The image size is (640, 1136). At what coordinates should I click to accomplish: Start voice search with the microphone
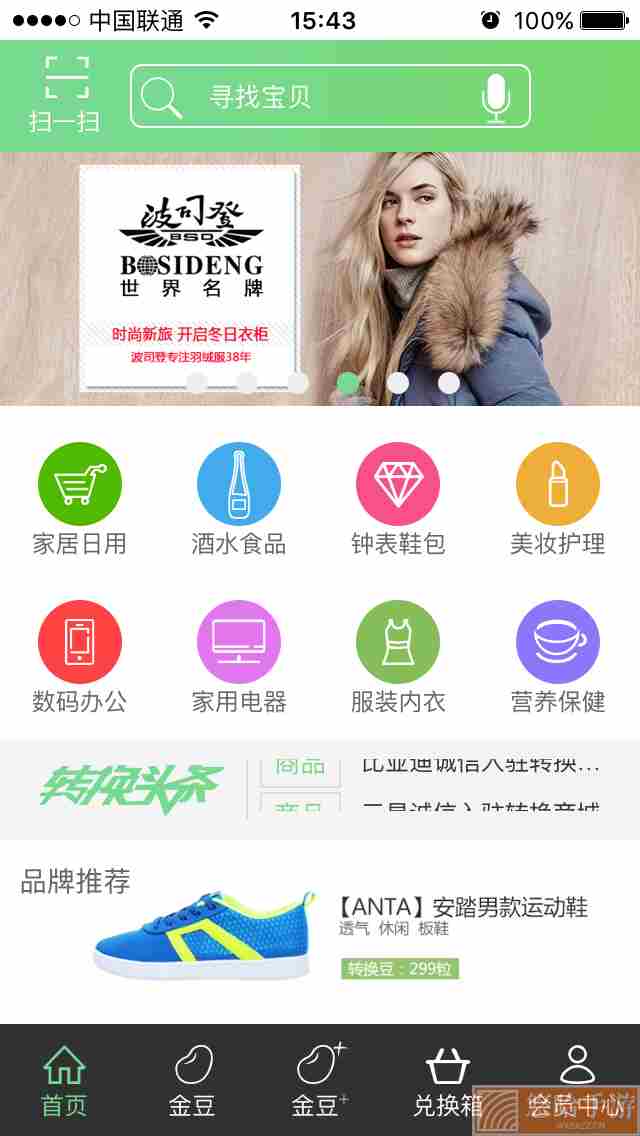tap(495, 97)
